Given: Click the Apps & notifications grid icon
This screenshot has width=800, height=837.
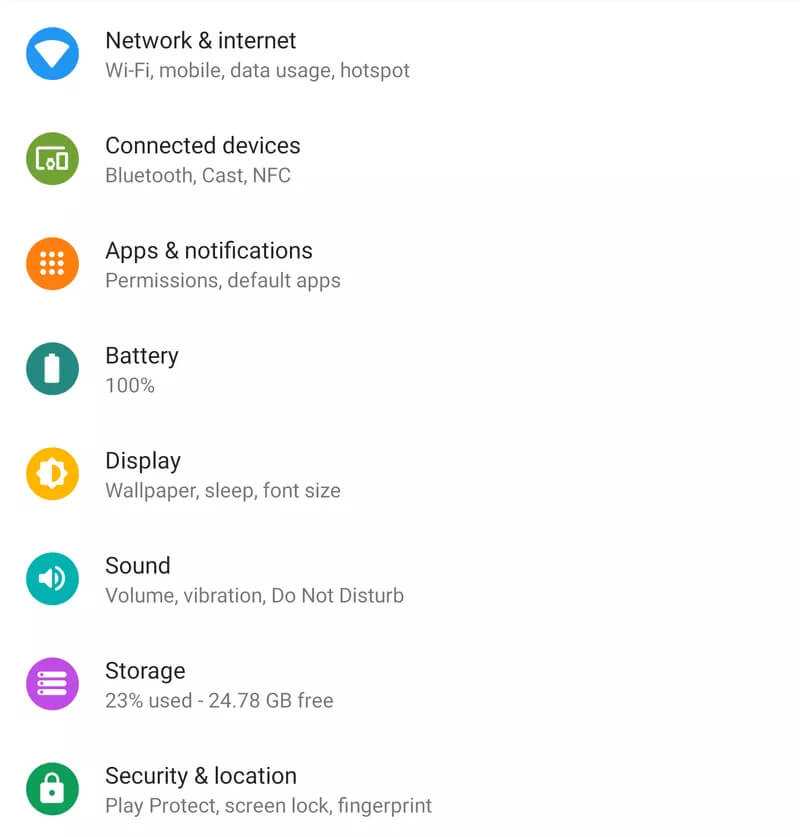Looking at the screenshot, I should (x=51, y=264).
